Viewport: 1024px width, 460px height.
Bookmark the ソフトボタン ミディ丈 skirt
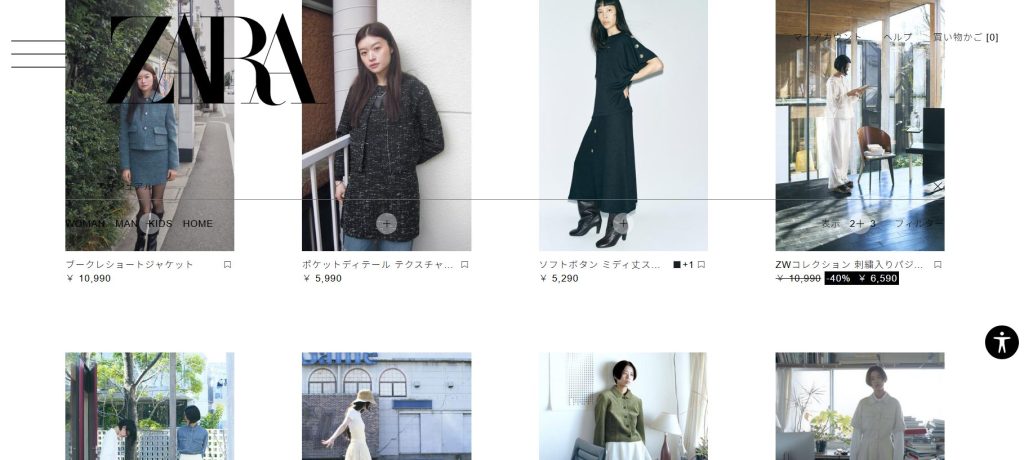[701, 265]
